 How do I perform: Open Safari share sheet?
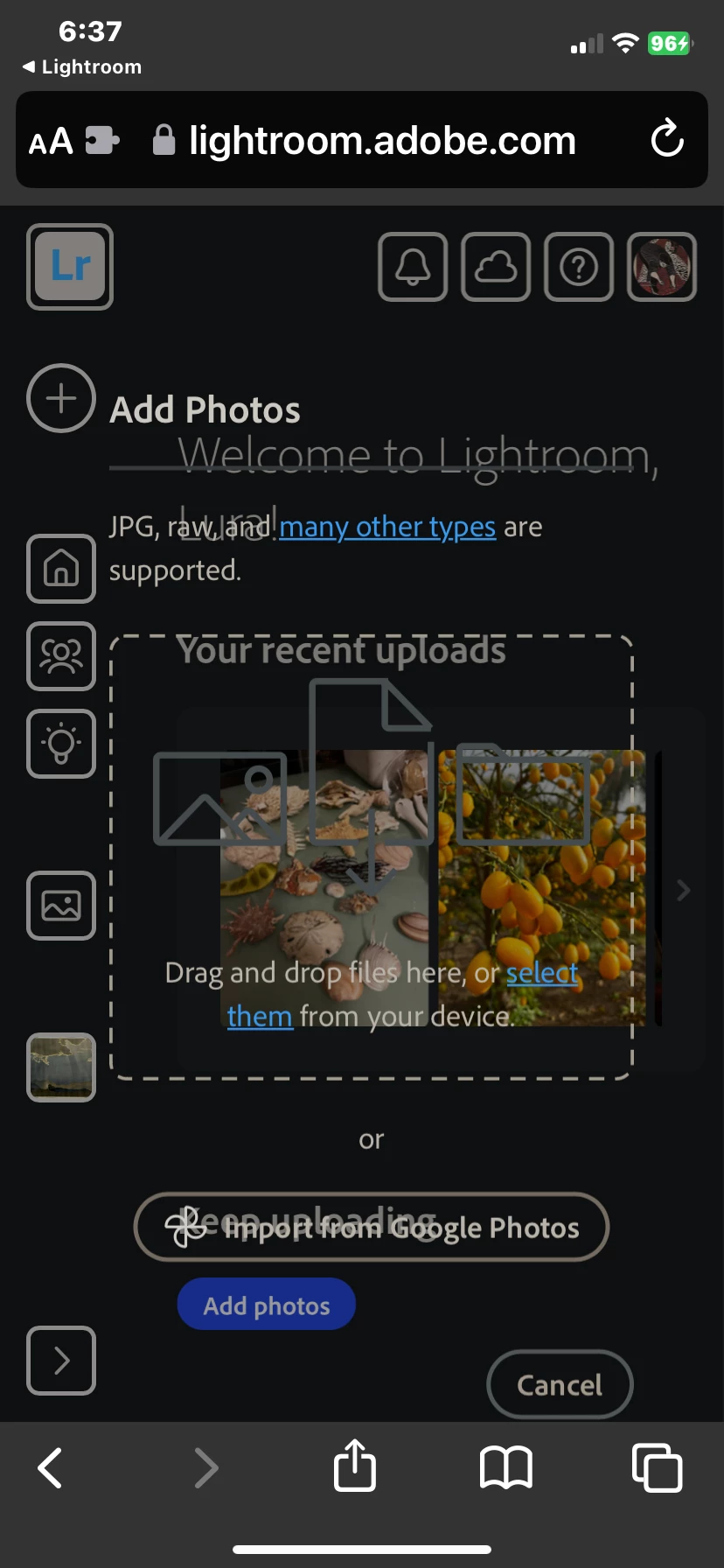point(355,1466)
